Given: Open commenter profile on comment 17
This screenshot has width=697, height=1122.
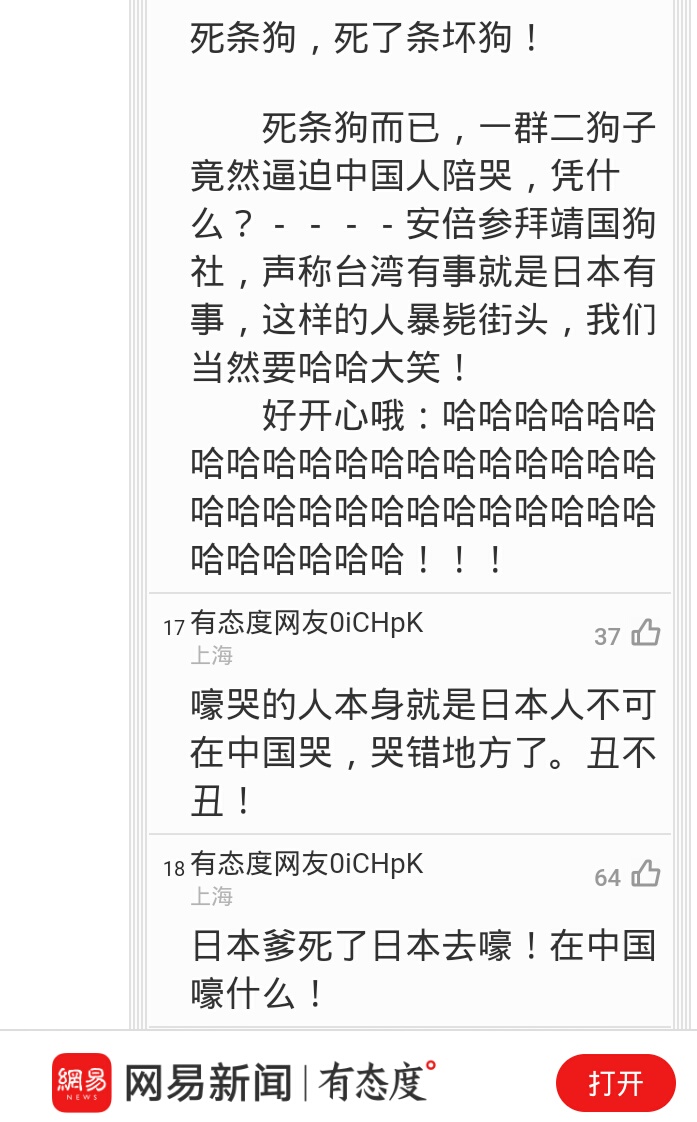Looking at the screenshot, I should click(306, 623).
